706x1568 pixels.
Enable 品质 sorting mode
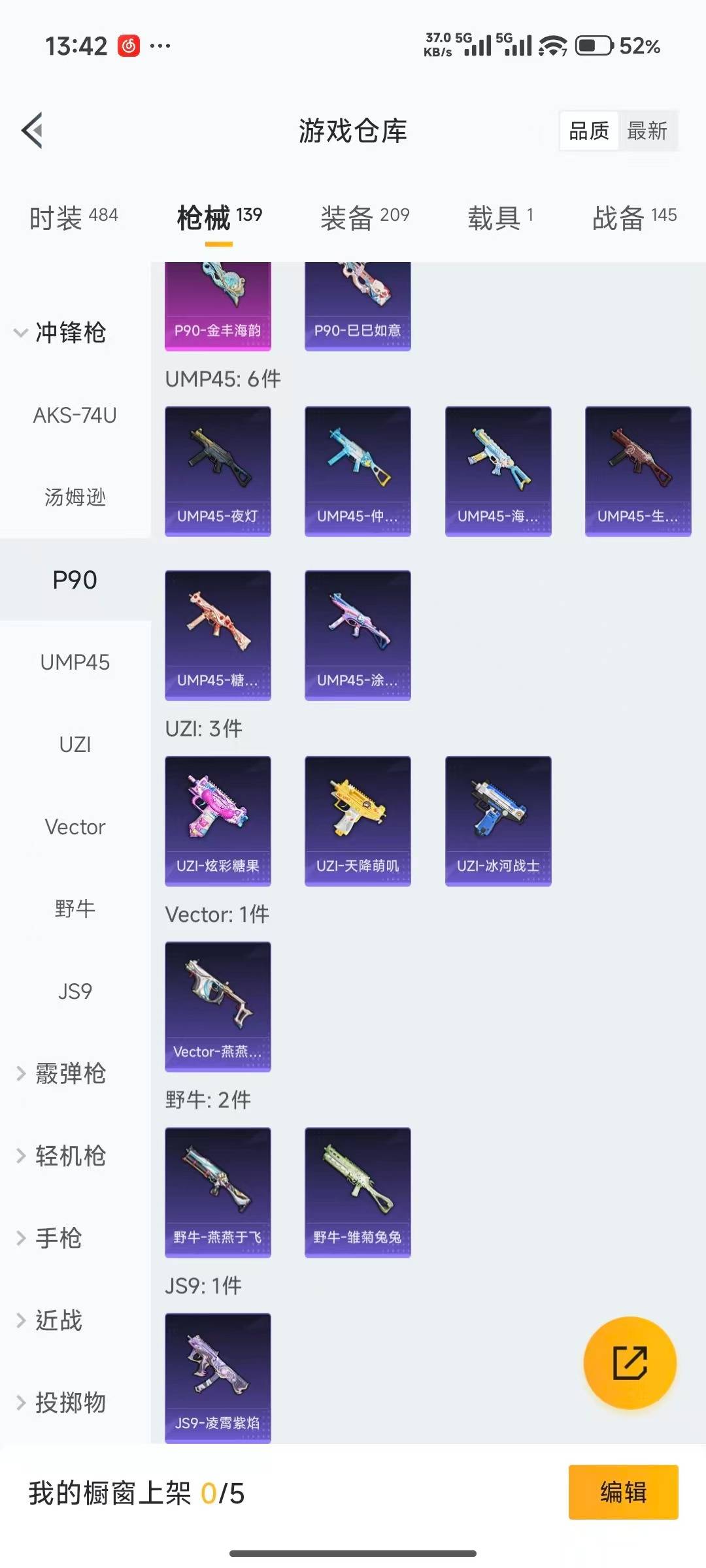pos(588,131)
